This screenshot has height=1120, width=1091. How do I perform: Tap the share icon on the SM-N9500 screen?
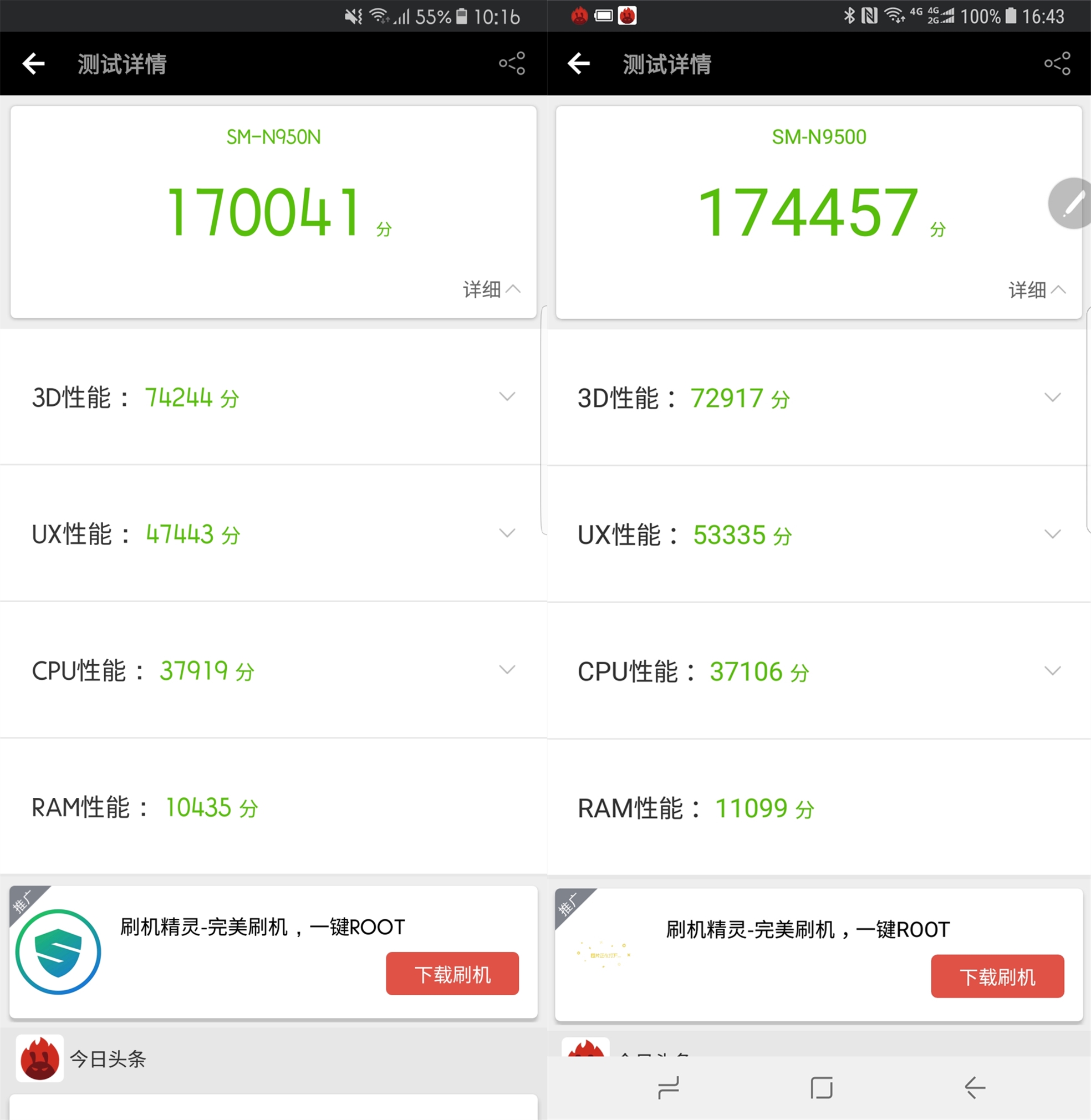[1056, 64]
